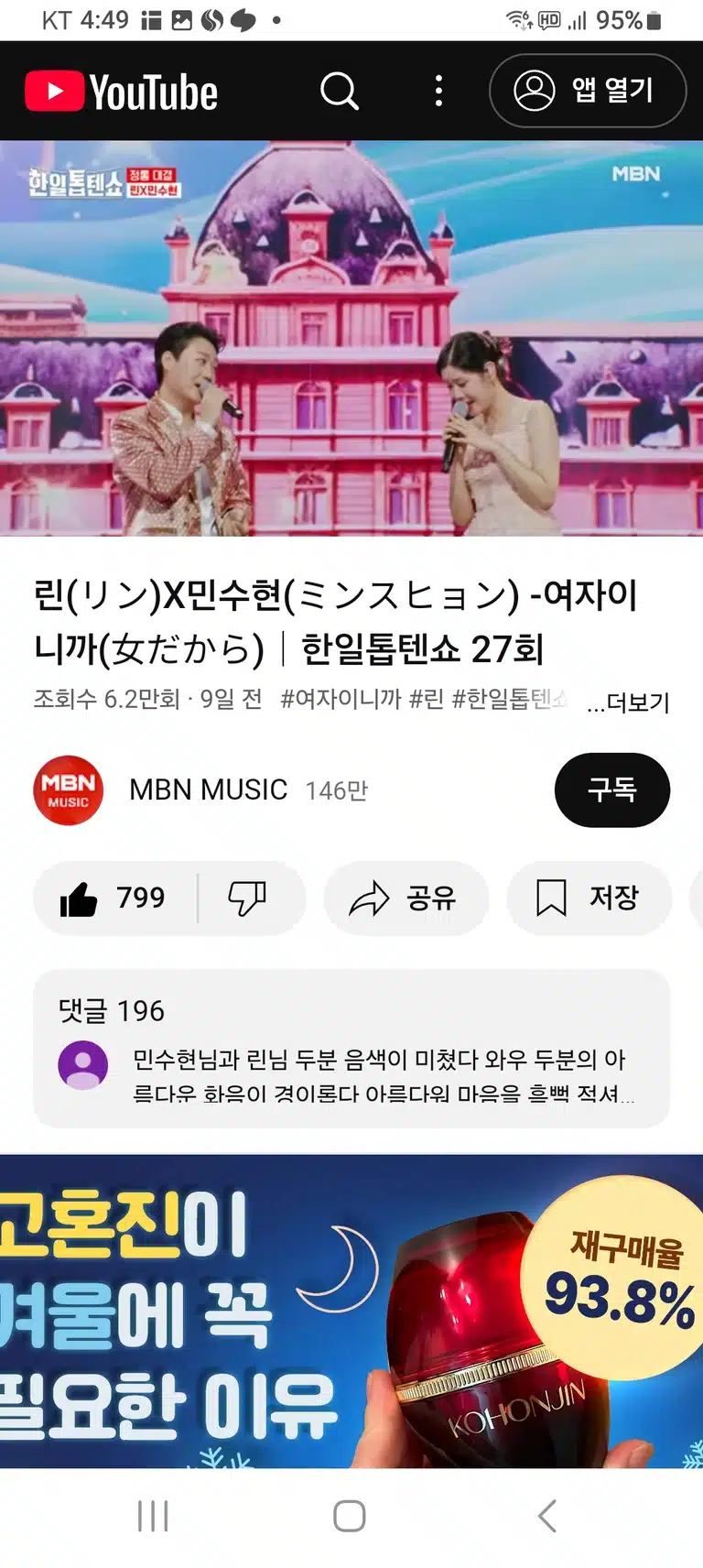The width and height of the screenshot is (703, 1568).
Task: Open recent apps from navigation bar
Action: (153, 1516)
